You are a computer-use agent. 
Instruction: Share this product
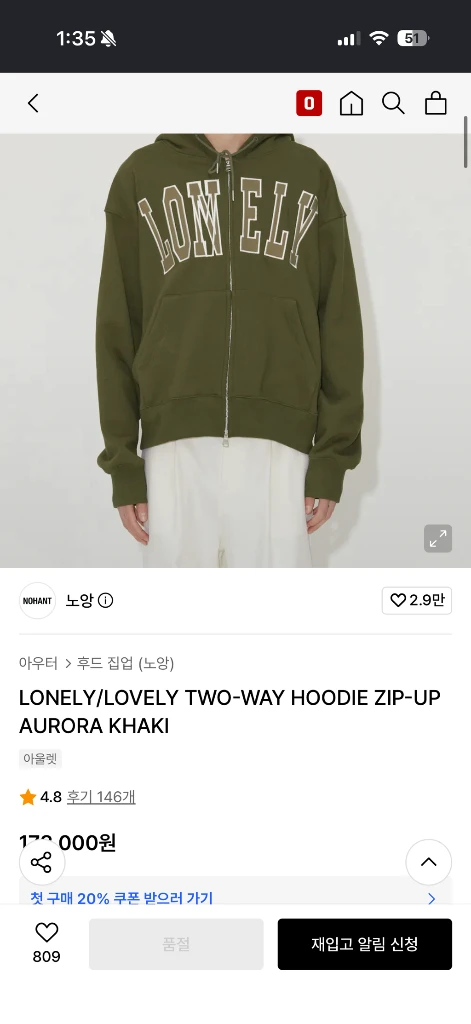tap(42, 862)
